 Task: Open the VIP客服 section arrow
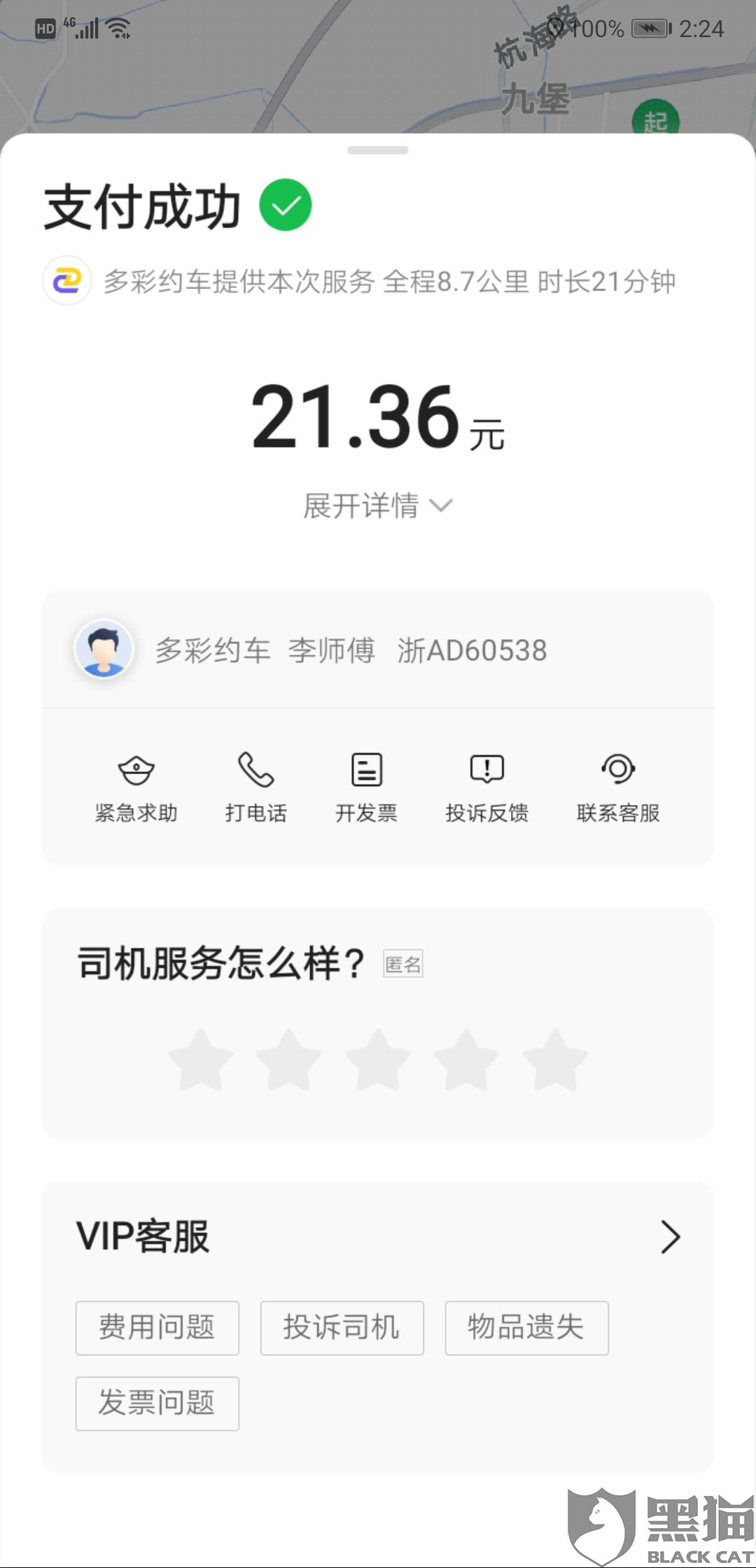click(670, 1237)
